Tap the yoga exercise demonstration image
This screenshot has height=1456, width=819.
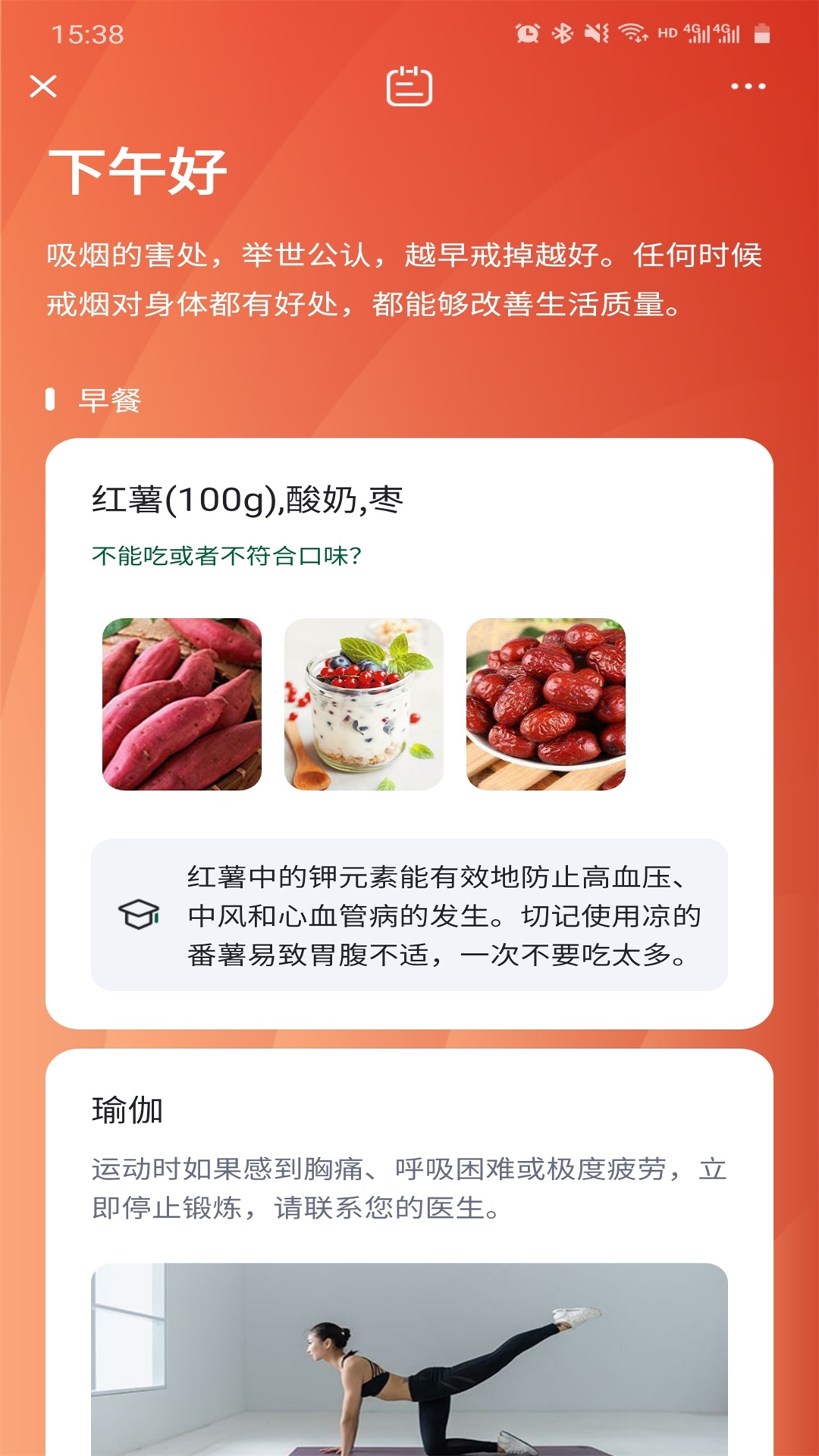[409, 1357]
